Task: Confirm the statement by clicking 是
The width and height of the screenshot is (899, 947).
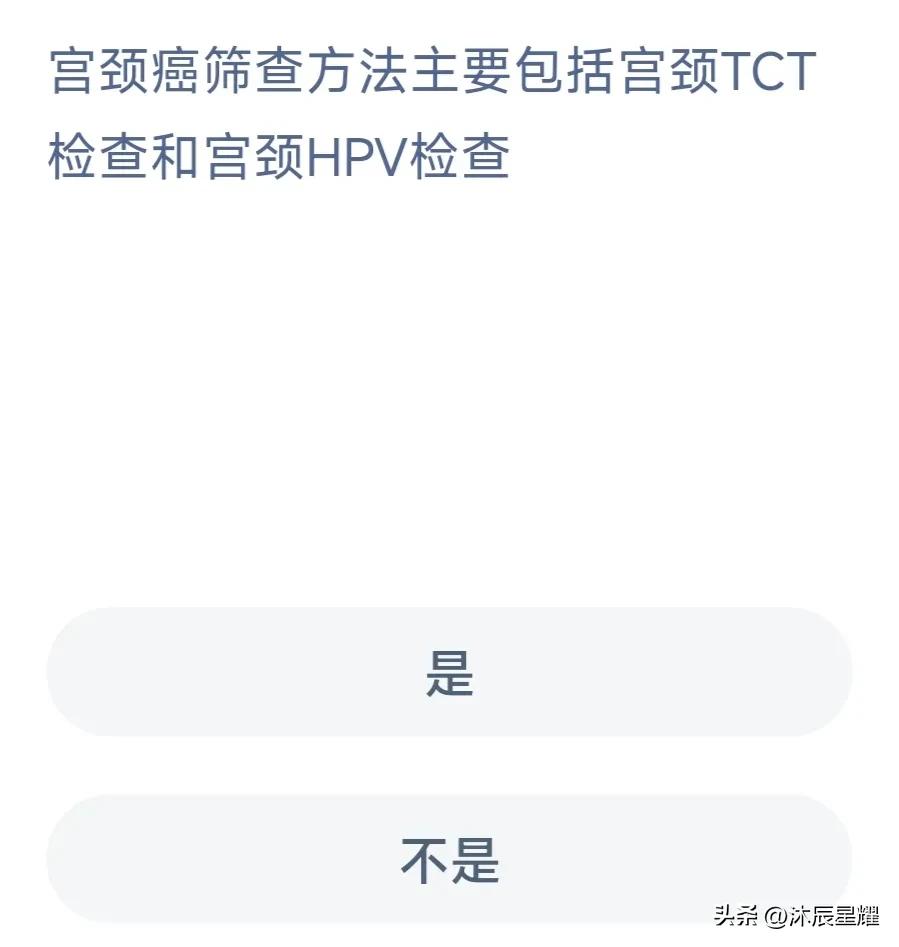Action: point(449,672)
